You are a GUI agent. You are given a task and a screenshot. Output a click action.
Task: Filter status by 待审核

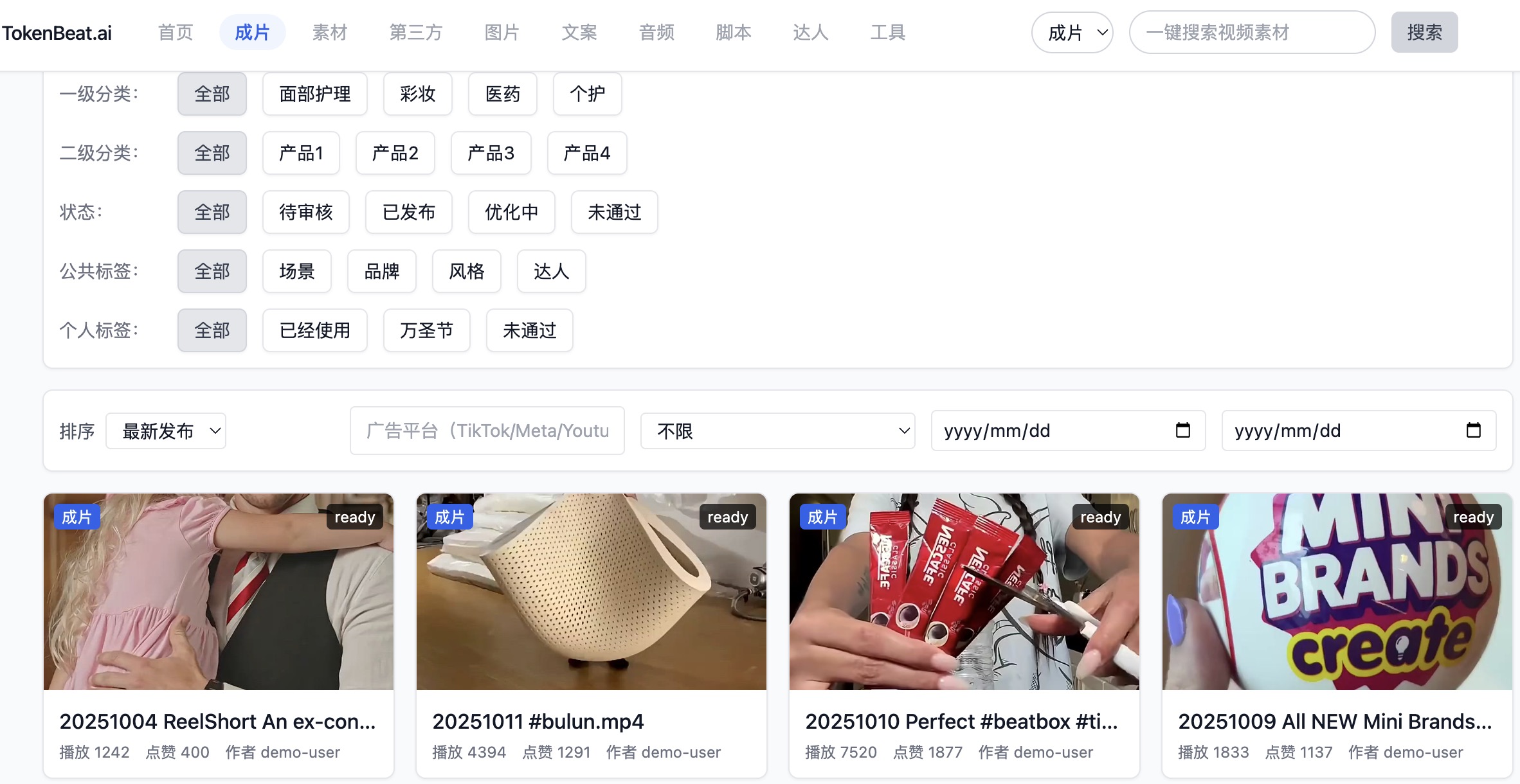(x=305, y=212)
